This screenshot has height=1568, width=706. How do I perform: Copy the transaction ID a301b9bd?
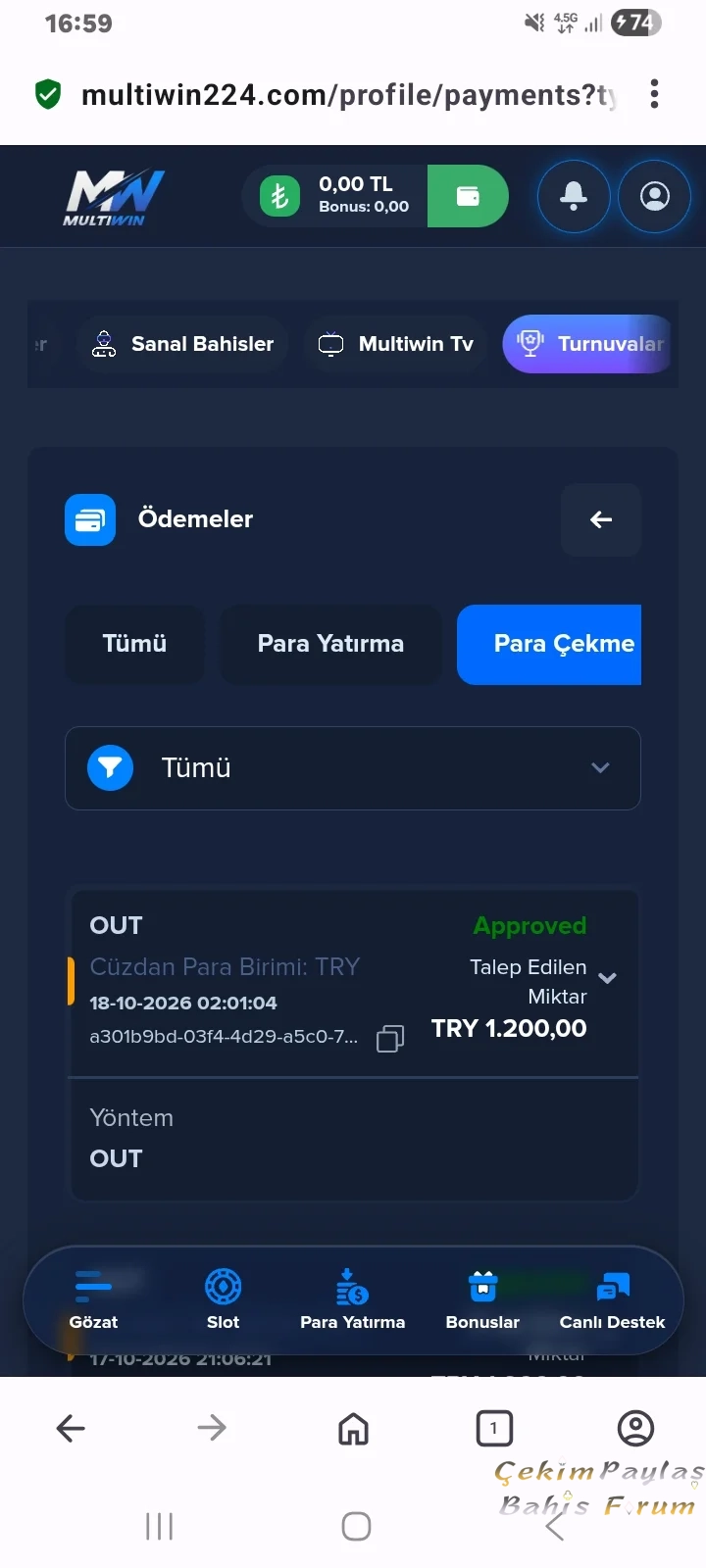pyautogui.click(x=390, y=1038)
